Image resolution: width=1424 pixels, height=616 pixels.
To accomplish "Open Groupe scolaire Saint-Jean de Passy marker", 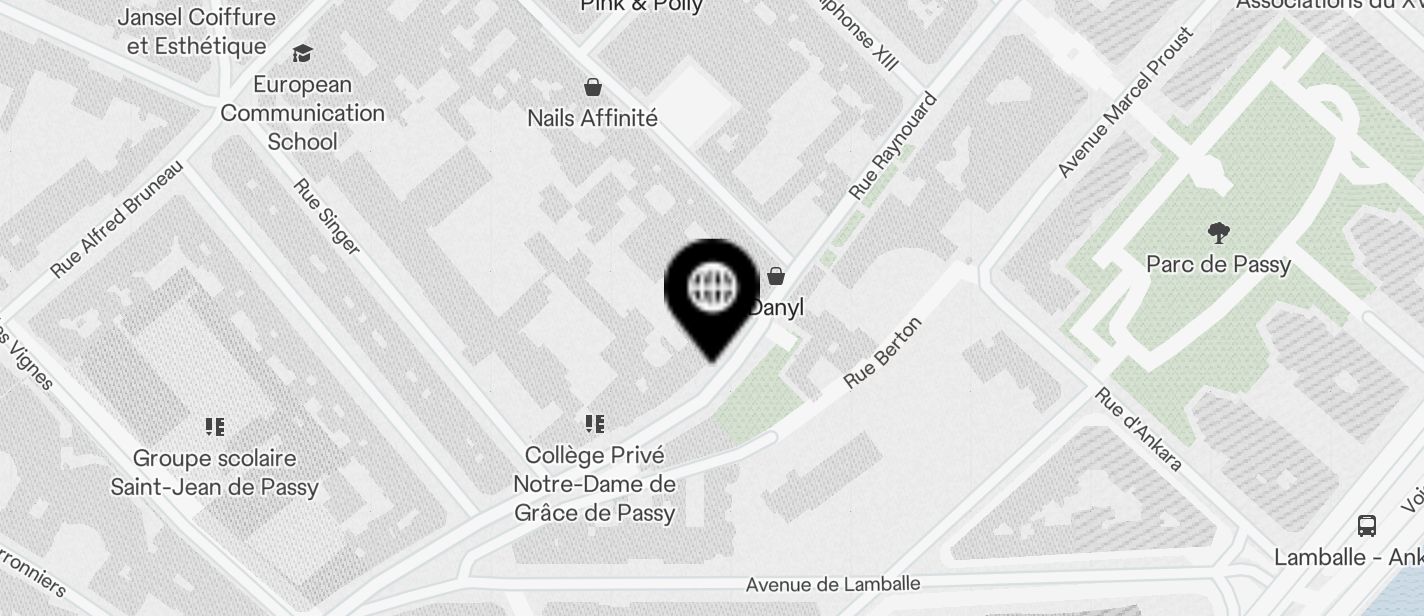I will tap(214, 428).
